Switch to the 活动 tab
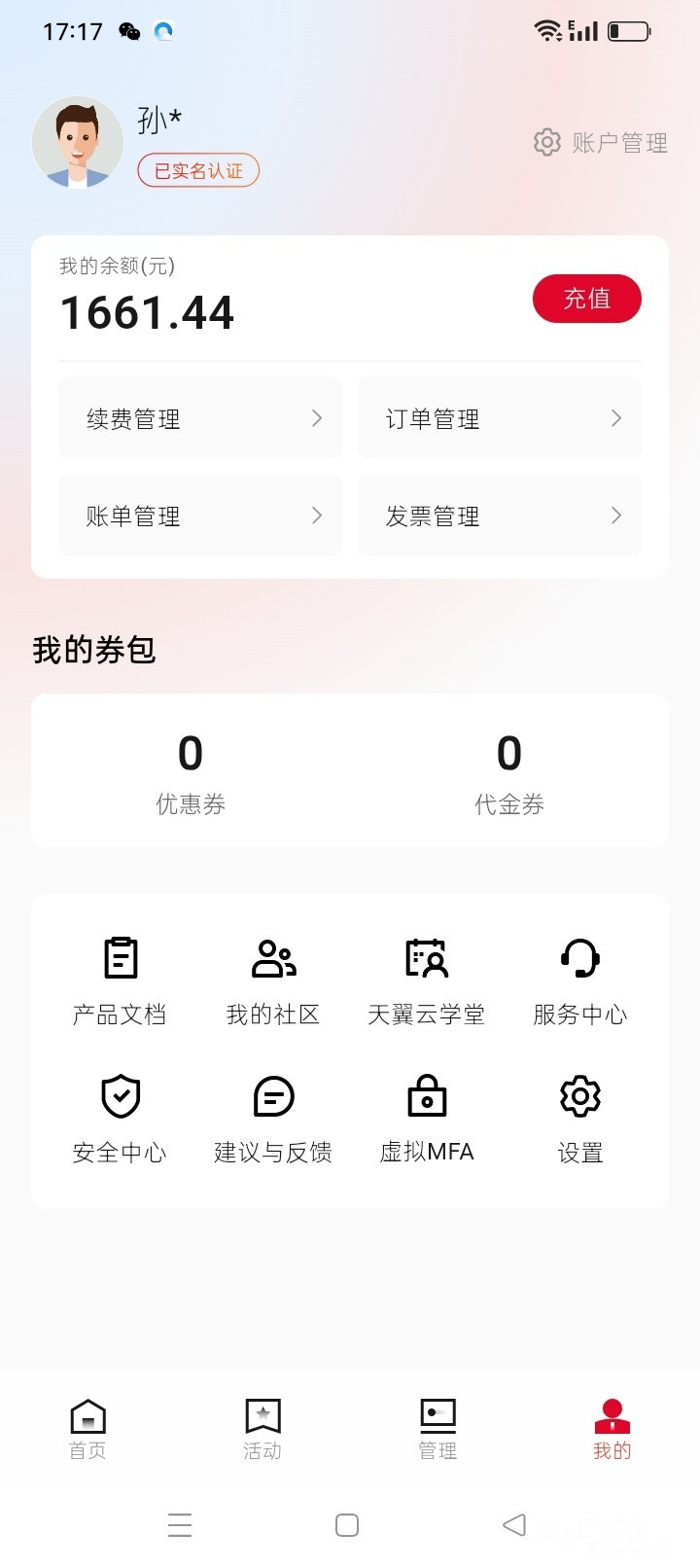This screenshot has width=700, height=1568. click(x=262, y=1428)
